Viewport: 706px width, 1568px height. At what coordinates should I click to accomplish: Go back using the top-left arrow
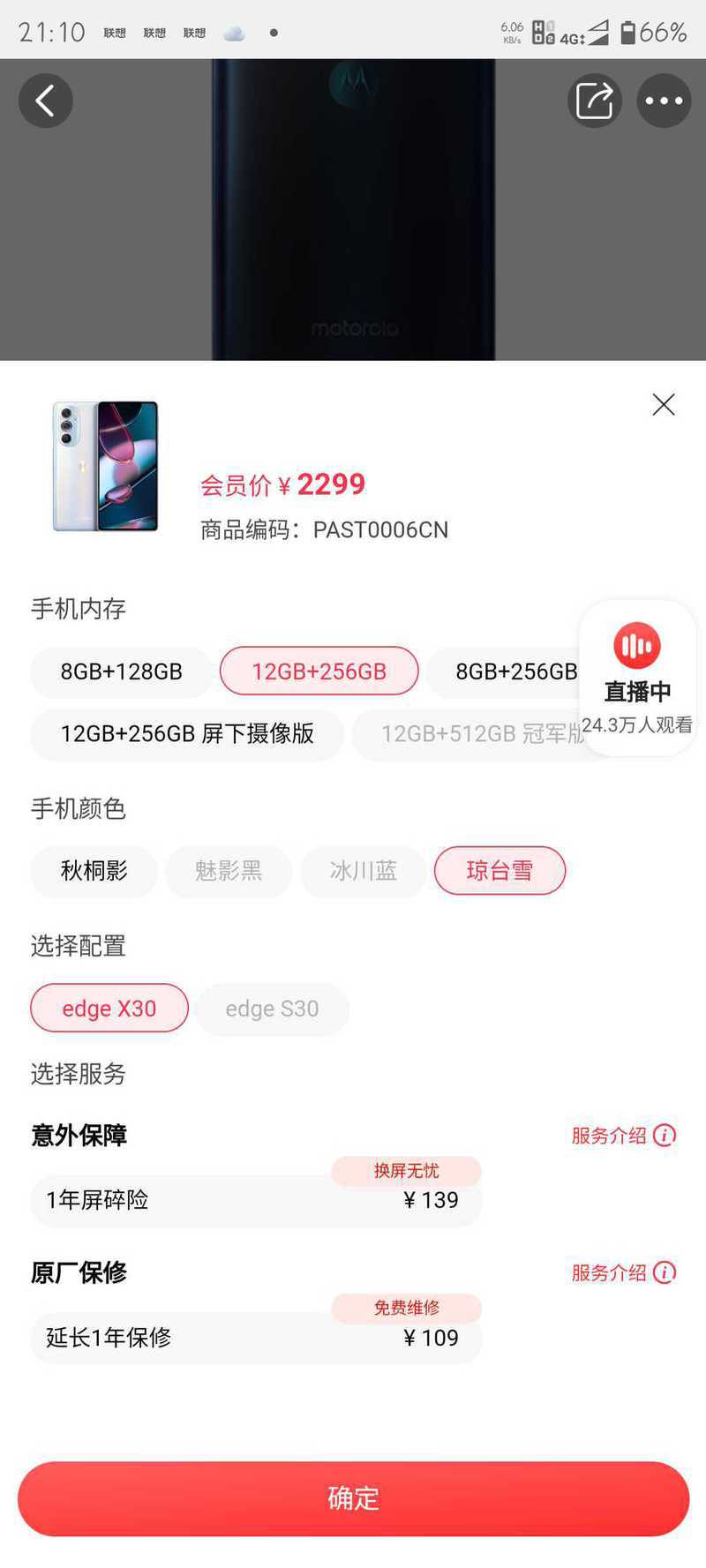tap(46, 101)
